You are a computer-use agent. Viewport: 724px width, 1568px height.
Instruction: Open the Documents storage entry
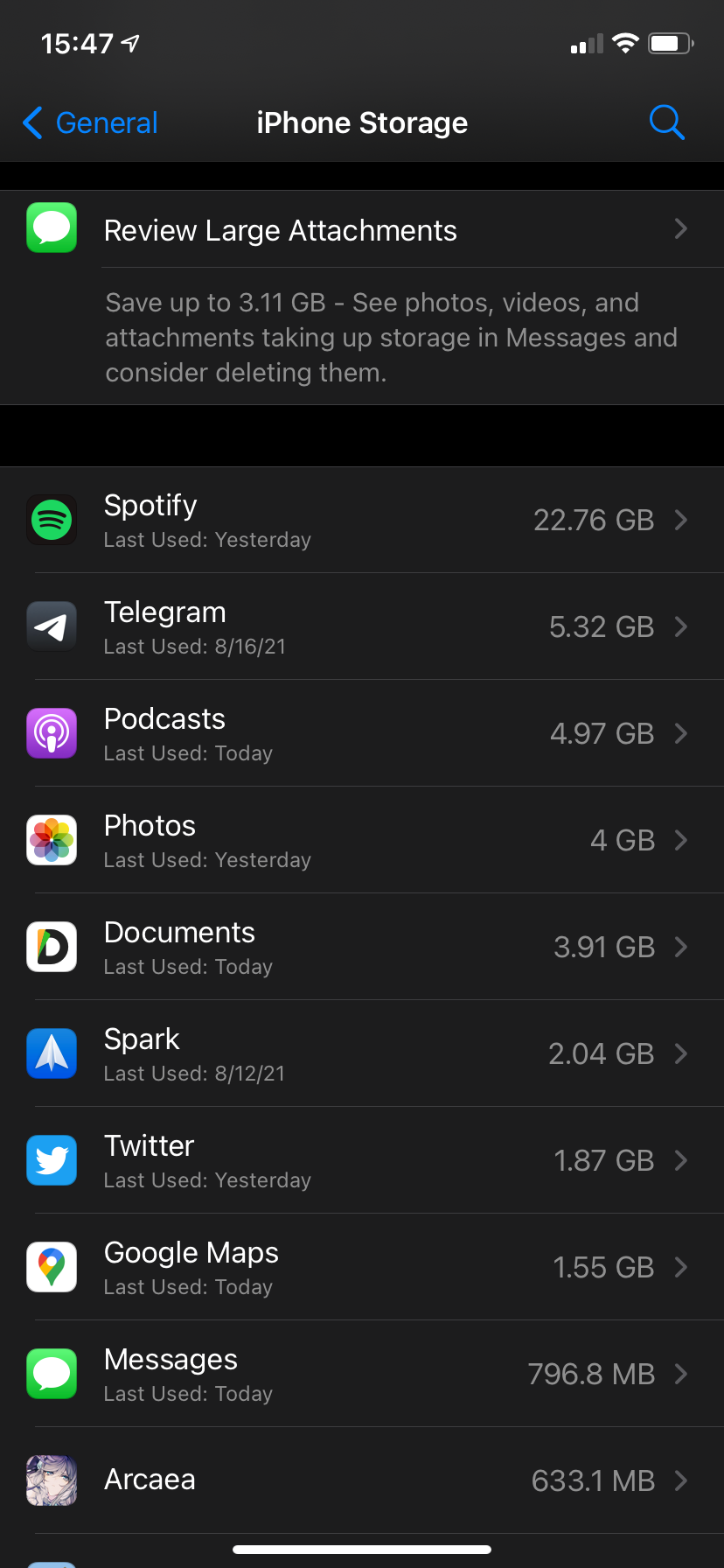[x=362, y=946]
